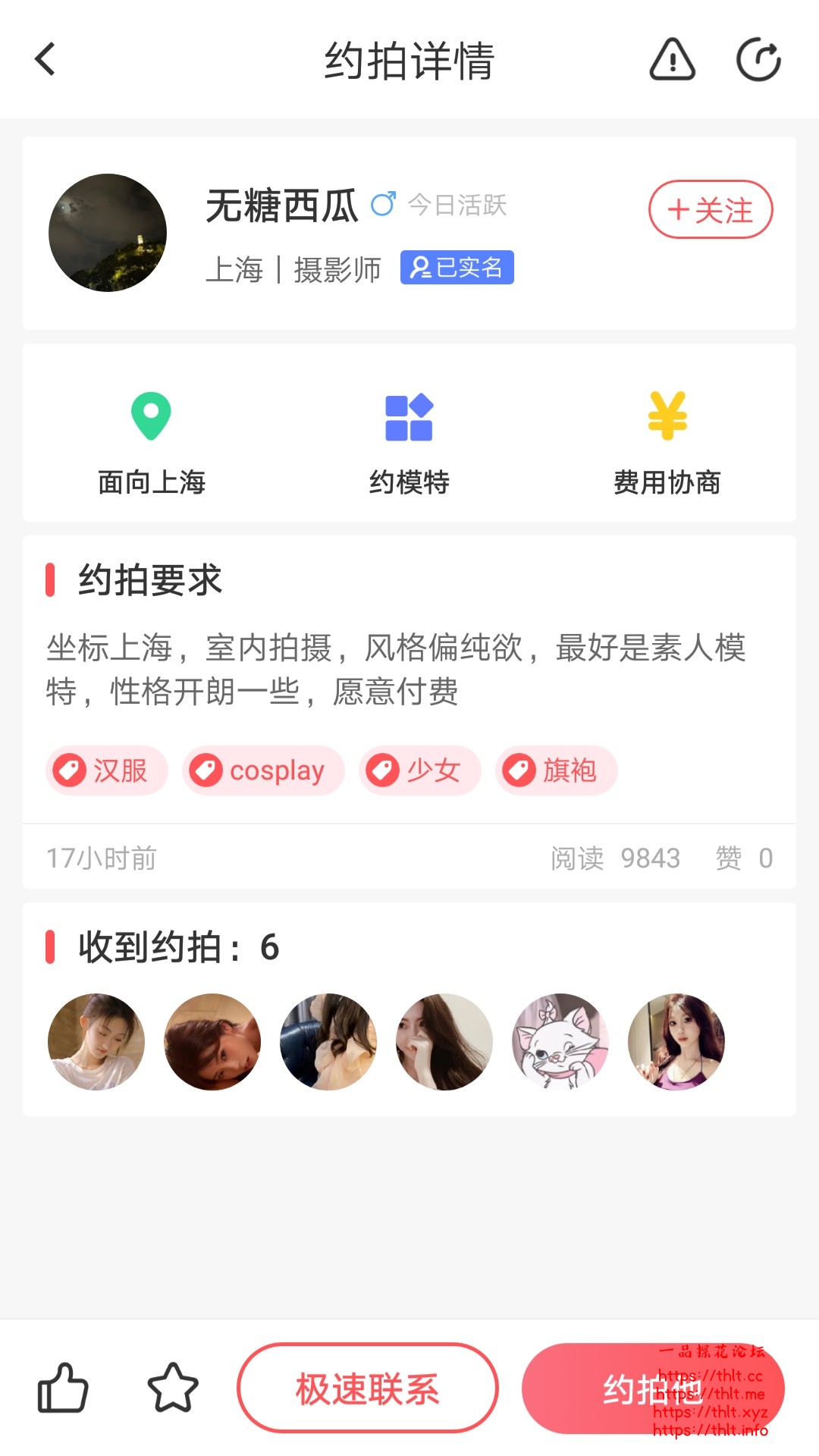Select the 汉服 tag
Screen dimensions: 819x1456
click(105, 770)
